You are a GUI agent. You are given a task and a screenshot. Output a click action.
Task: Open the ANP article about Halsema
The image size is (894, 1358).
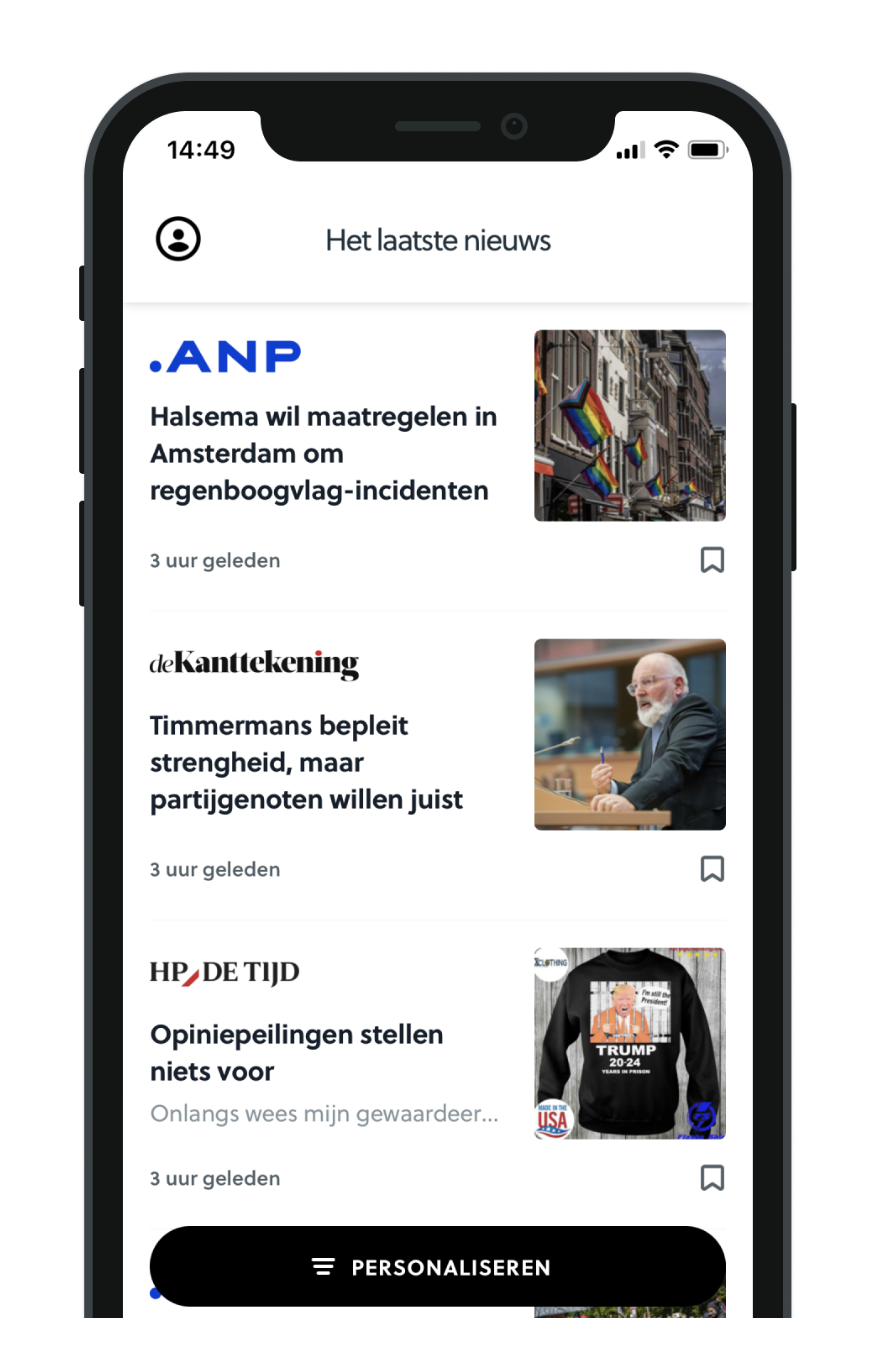point(323,453)
